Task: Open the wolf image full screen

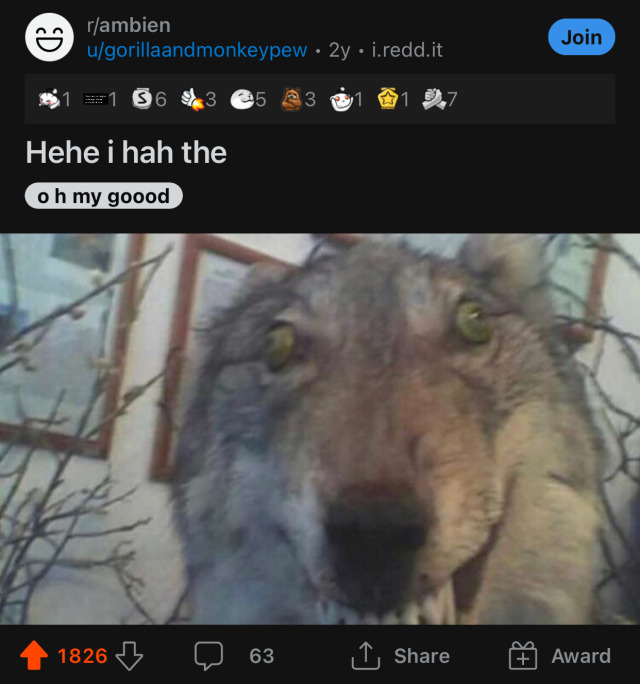Action: coord(320,428)
